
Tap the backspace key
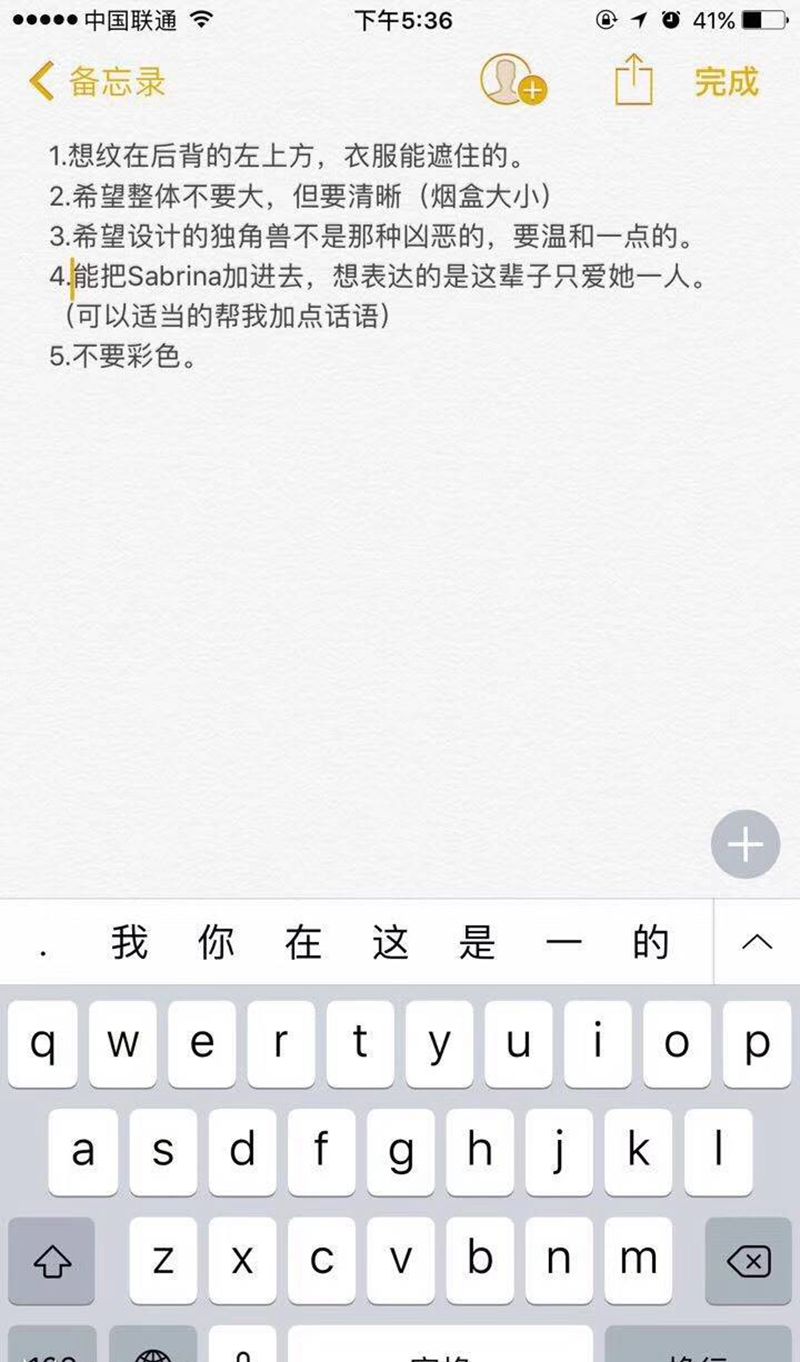click(x=748, y=1261)
